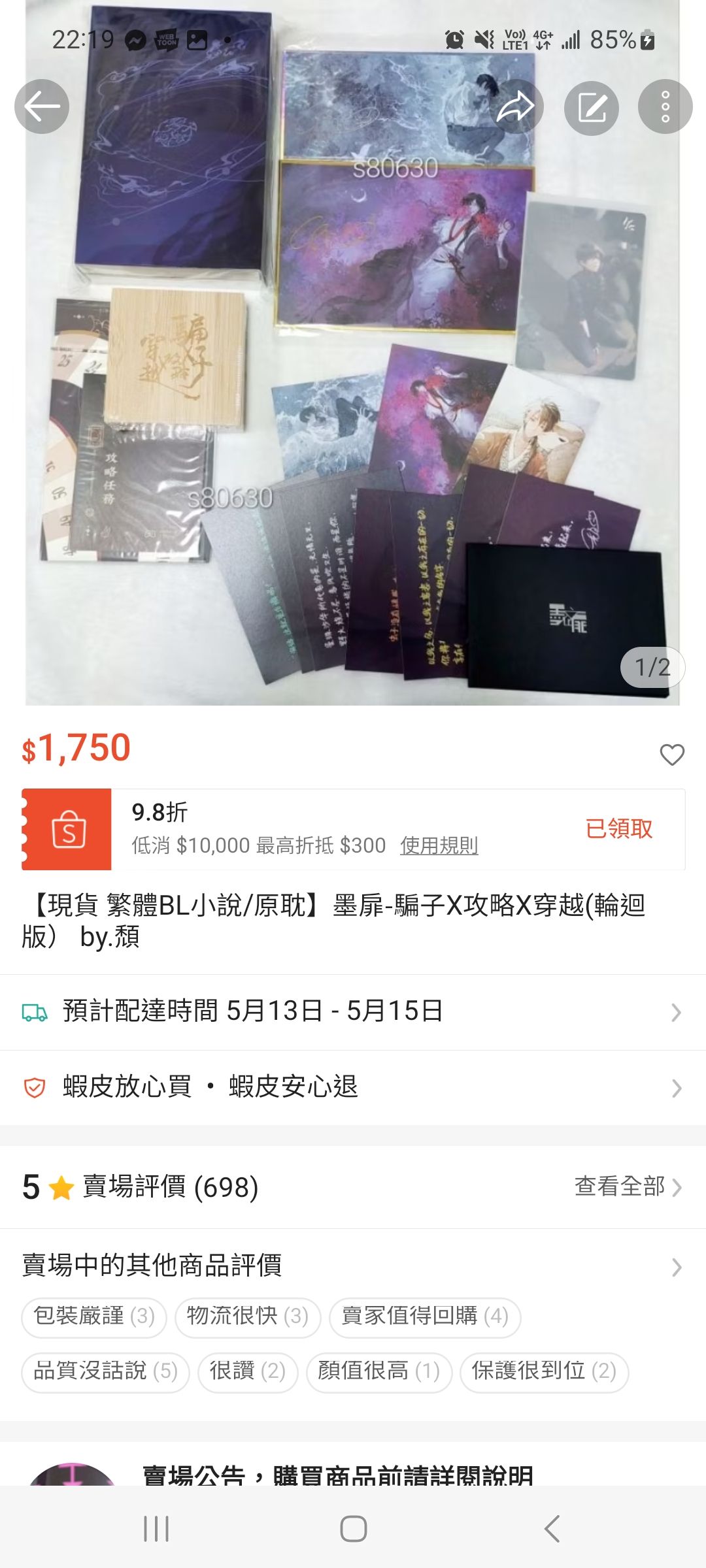Filter by 顏值很高 tag
The image size is (706, 1568).
tap(379, 1371)
